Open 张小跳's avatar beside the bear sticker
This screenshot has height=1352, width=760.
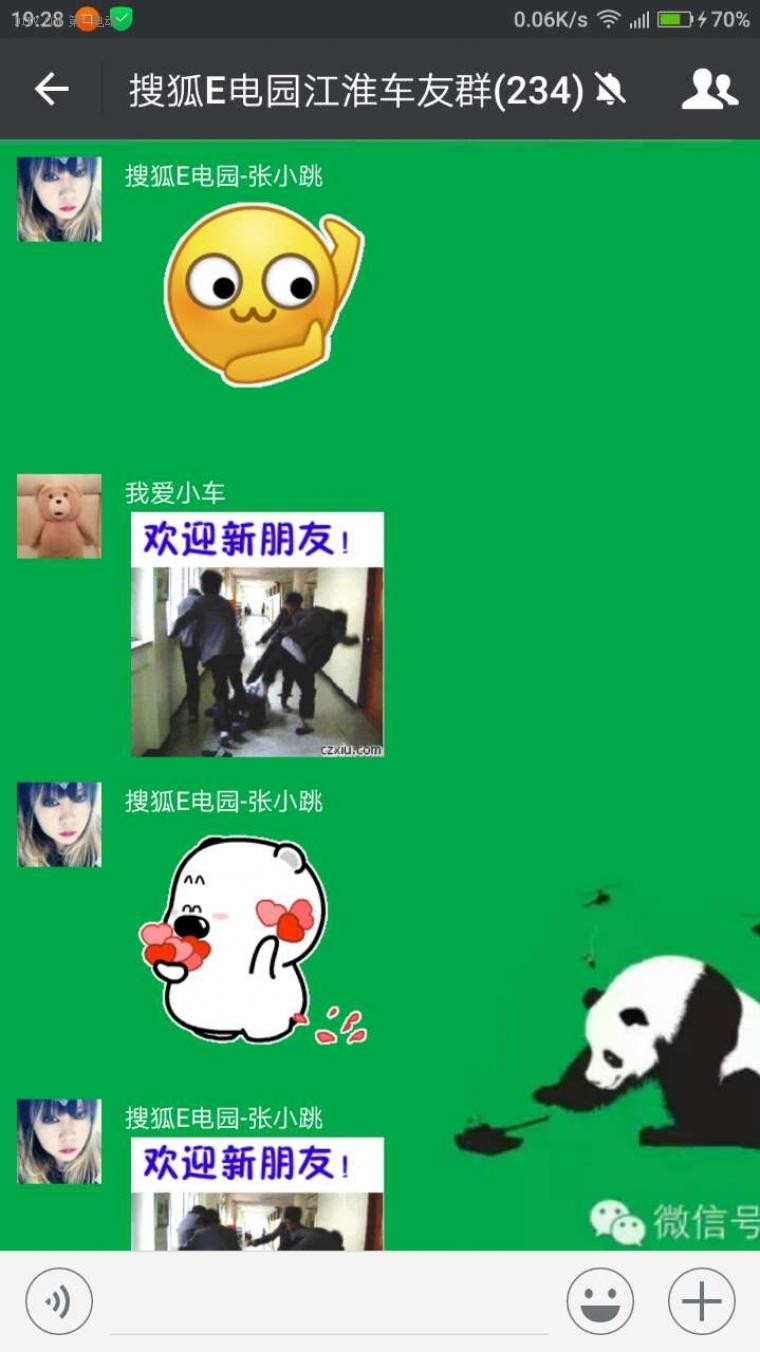(x=59, y=824)
